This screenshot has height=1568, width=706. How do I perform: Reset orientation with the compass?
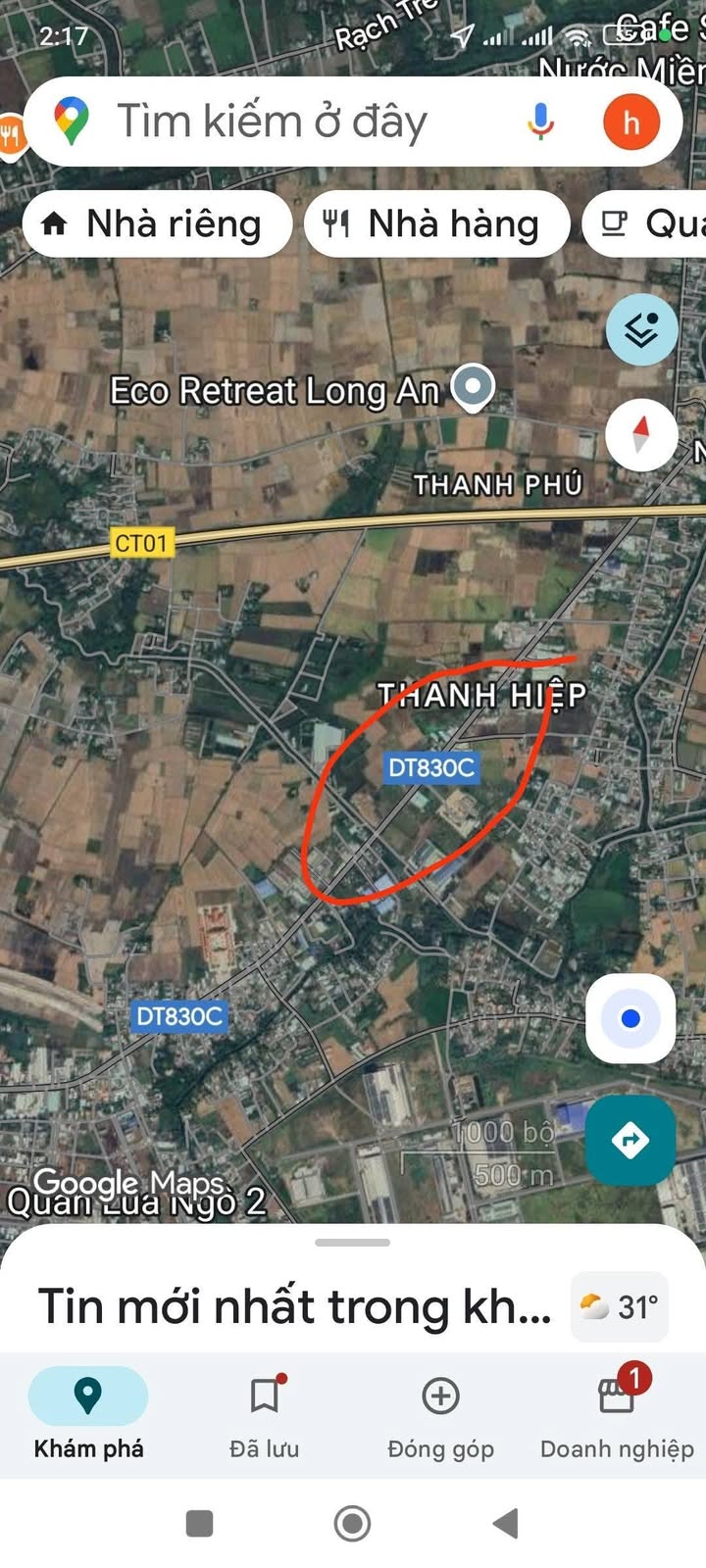point(641,434)
